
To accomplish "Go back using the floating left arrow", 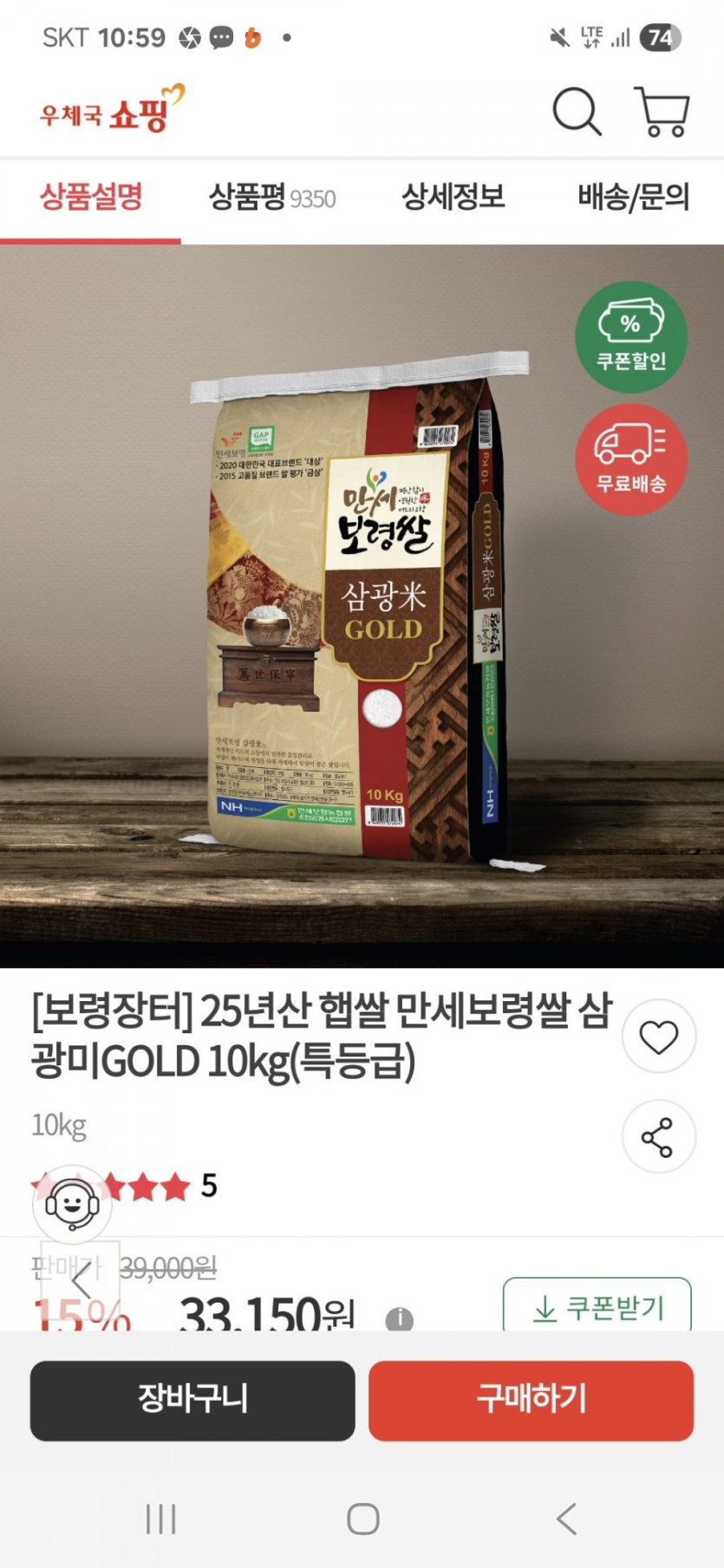I will (82, 1282).
